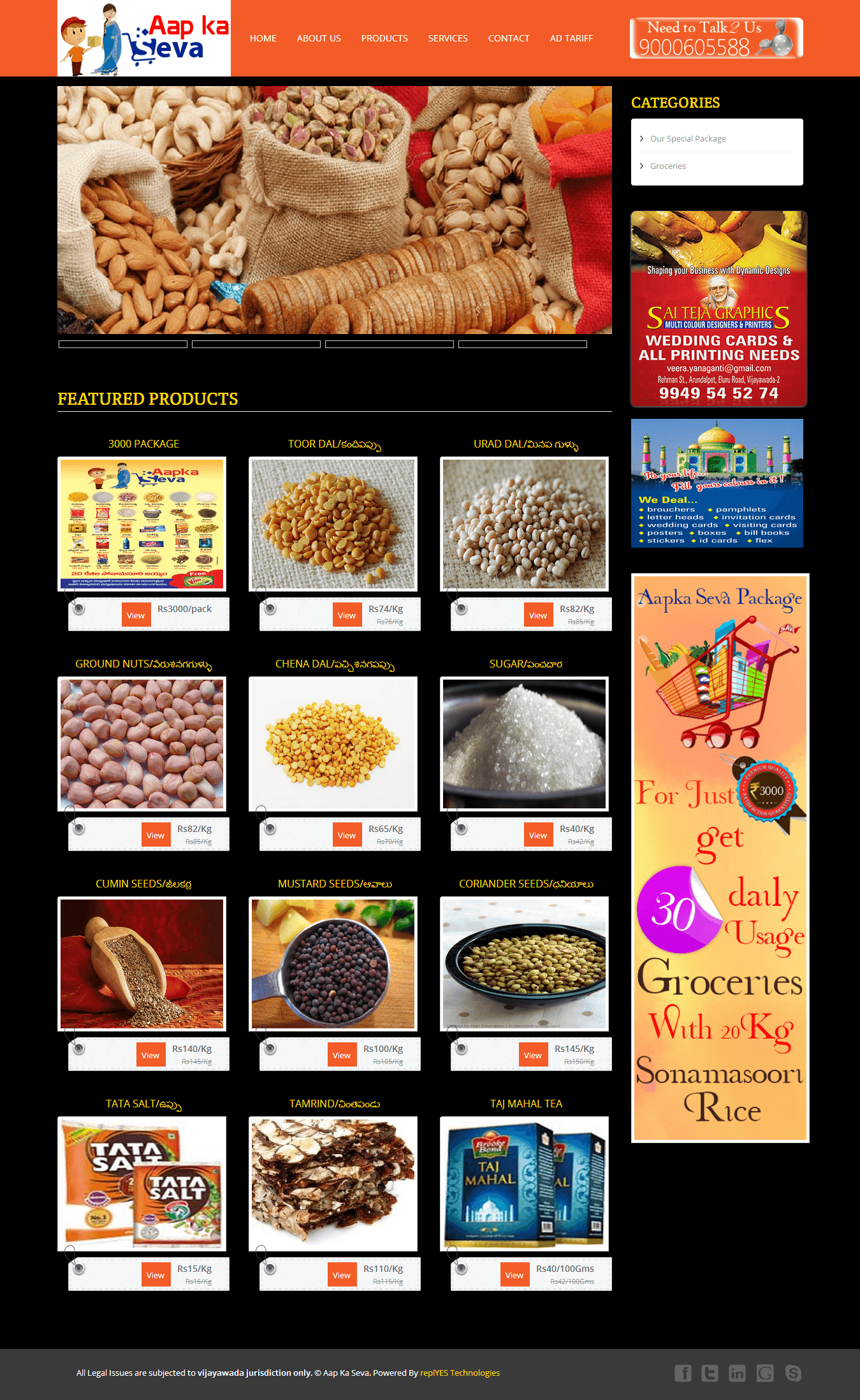
Task: Open the ABOUT US page
Action: (319, 38)
